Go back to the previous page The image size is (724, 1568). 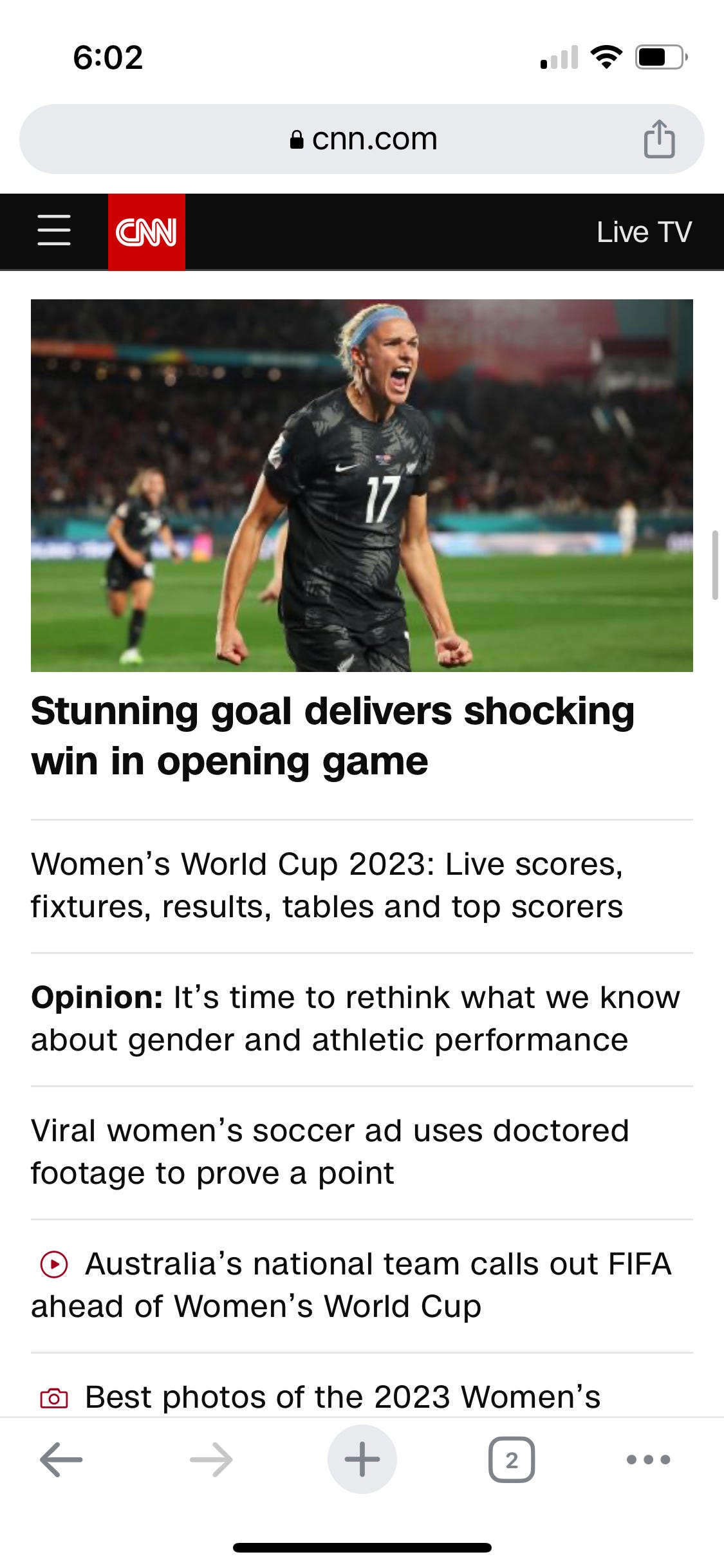click(61, 1459)
